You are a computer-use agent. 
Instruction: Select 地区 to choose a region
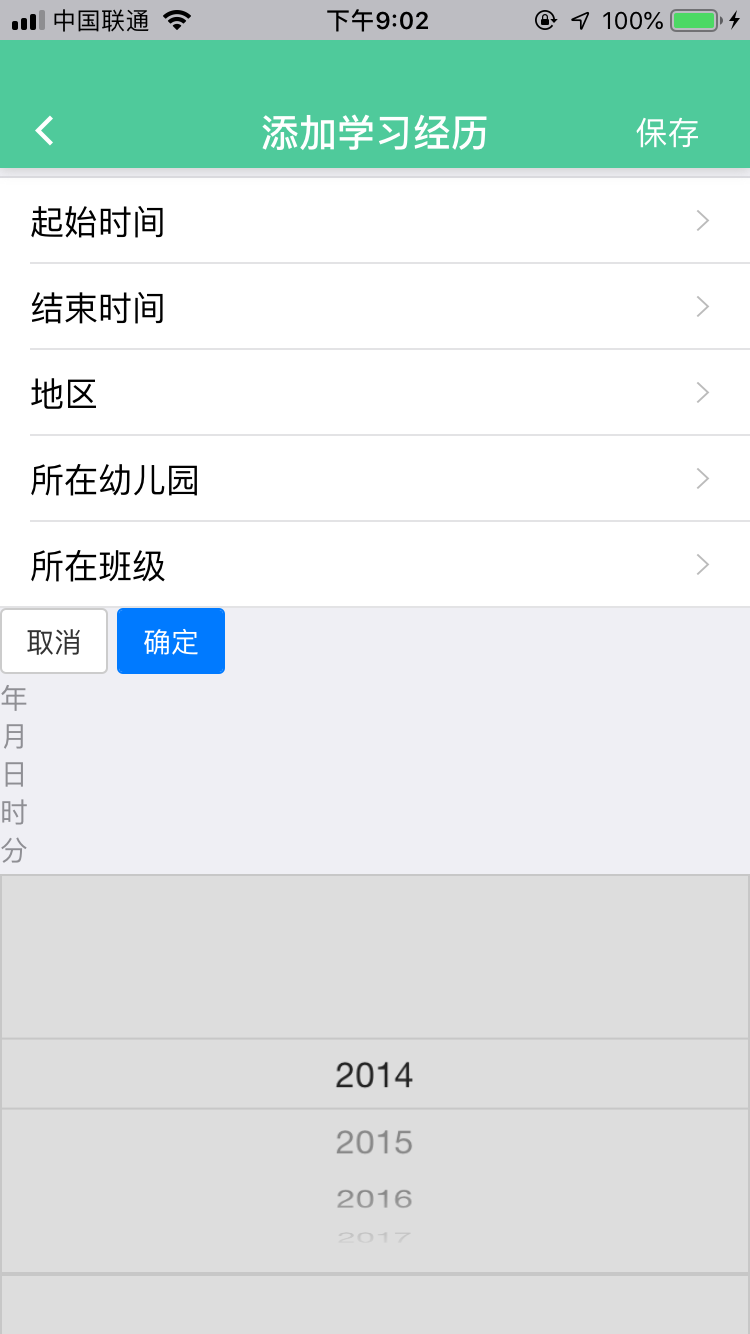375,394
